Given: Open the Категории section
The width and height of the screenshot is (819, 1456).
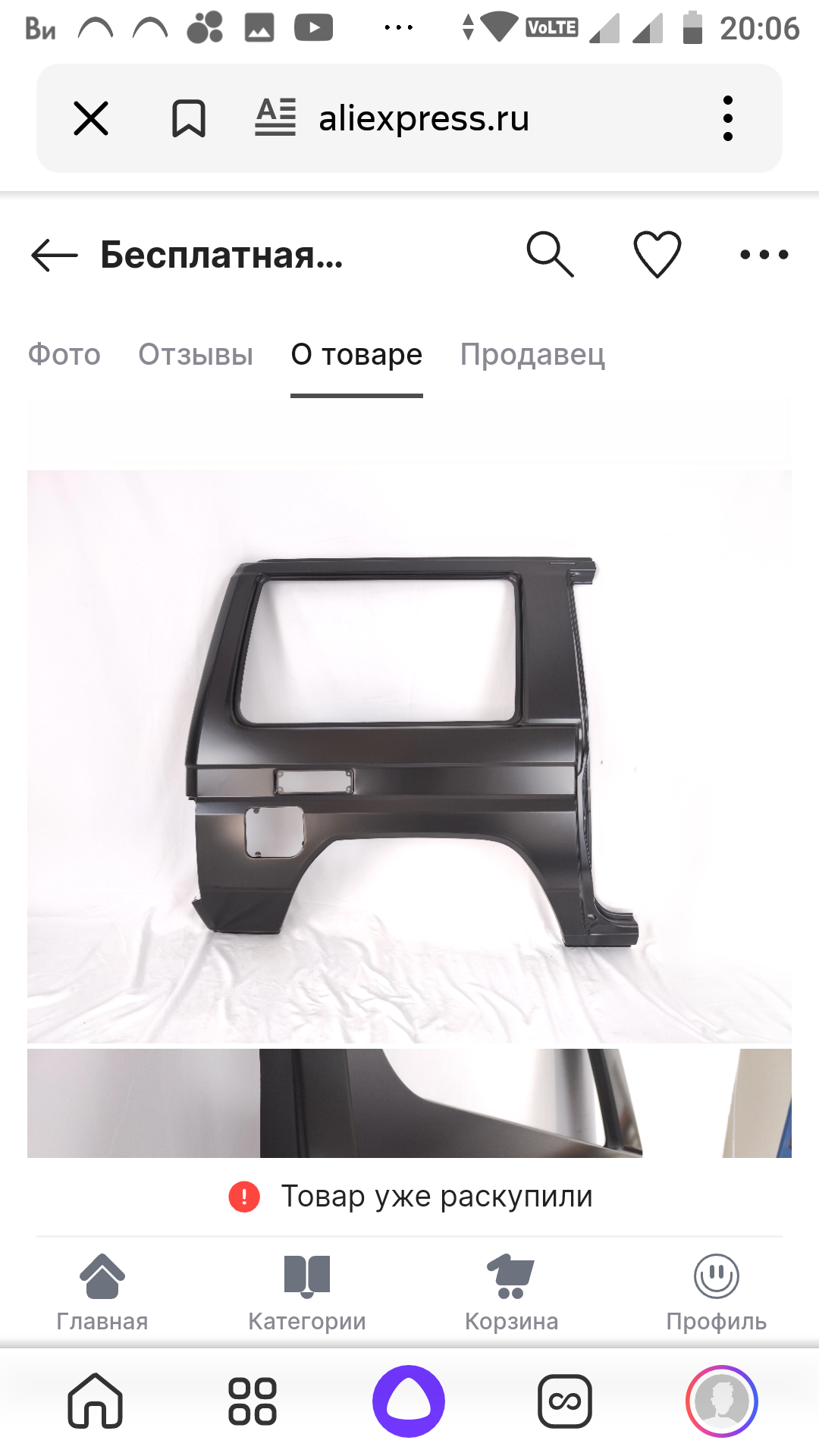Looking at the screenshot, I should [x=307, y=1292].
